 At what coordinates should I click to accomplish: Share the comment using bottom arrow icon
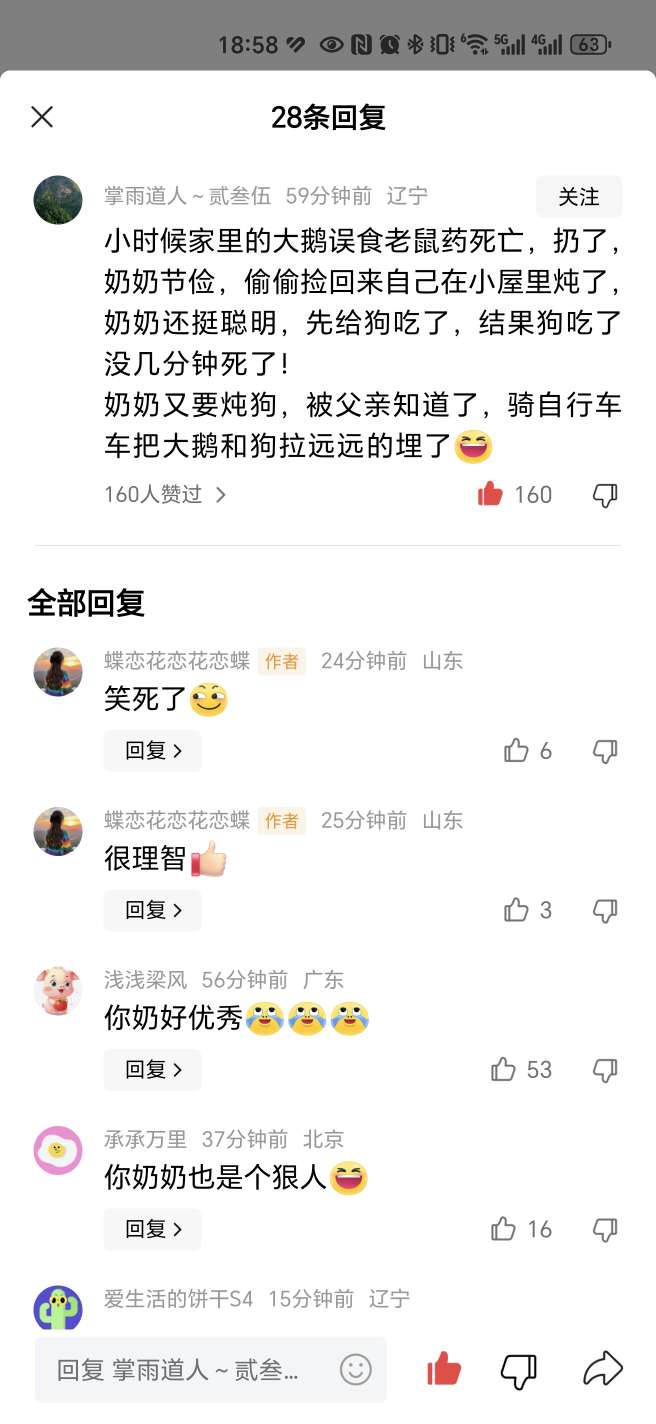[603, 1369]
